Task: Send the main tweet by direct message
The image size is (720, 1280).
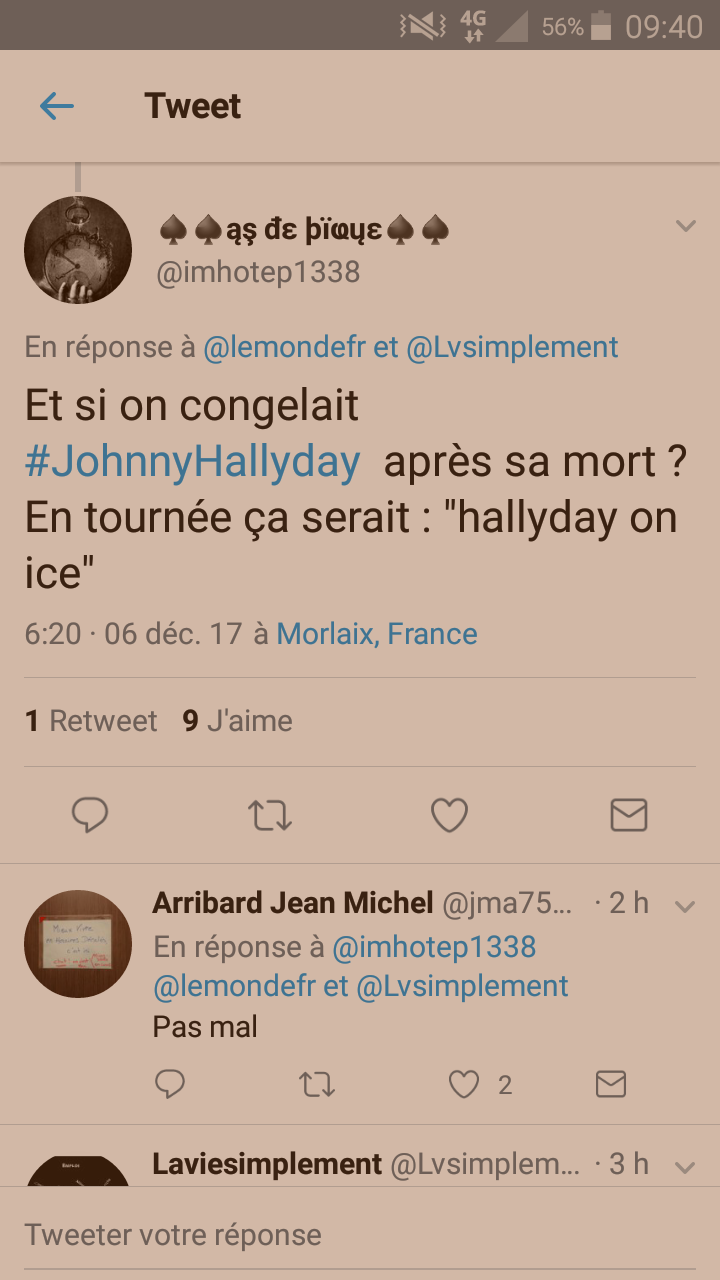Action: tap(629, 816)
